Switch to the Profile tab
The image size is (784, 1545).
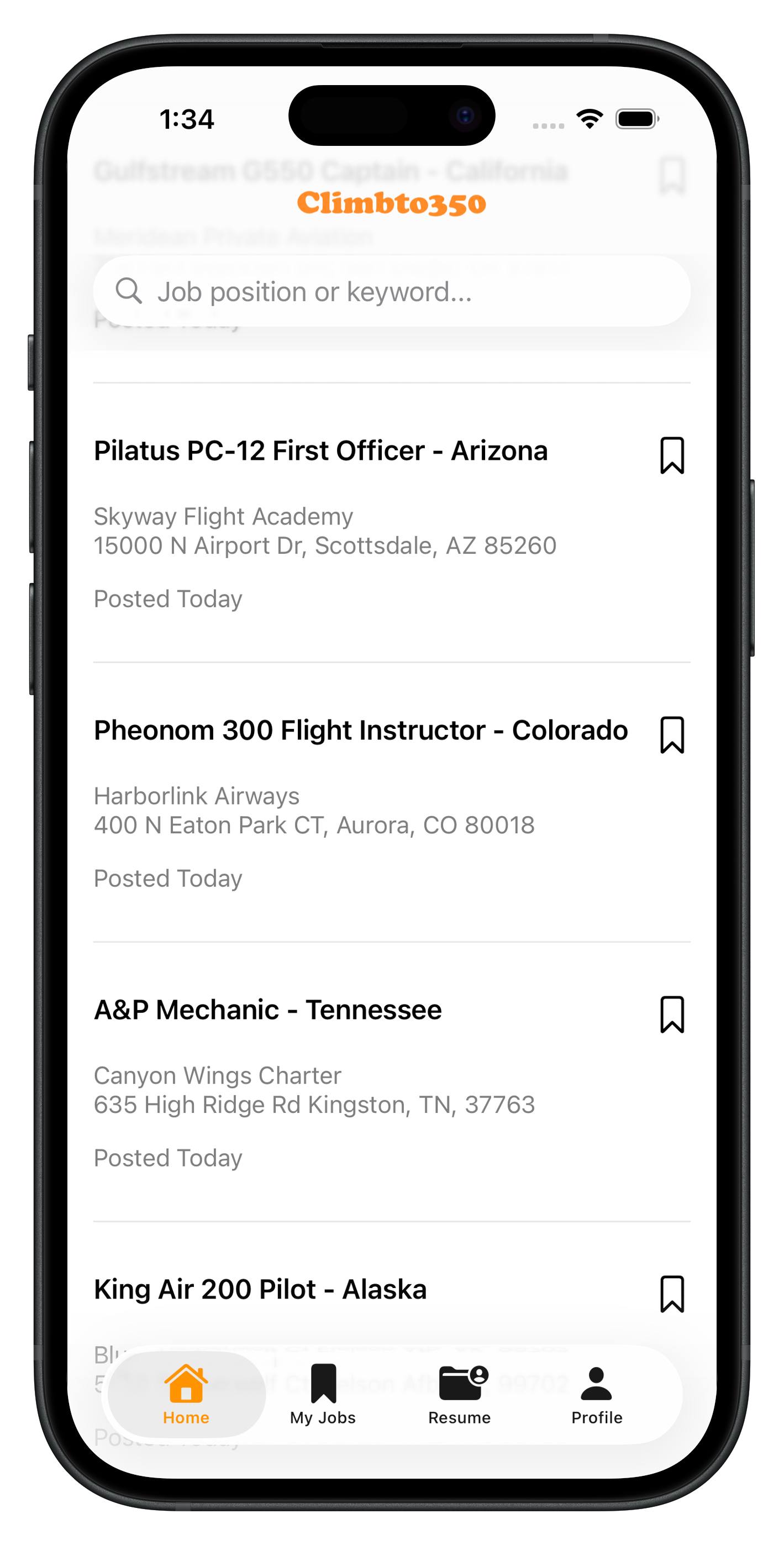(596, 1395)
